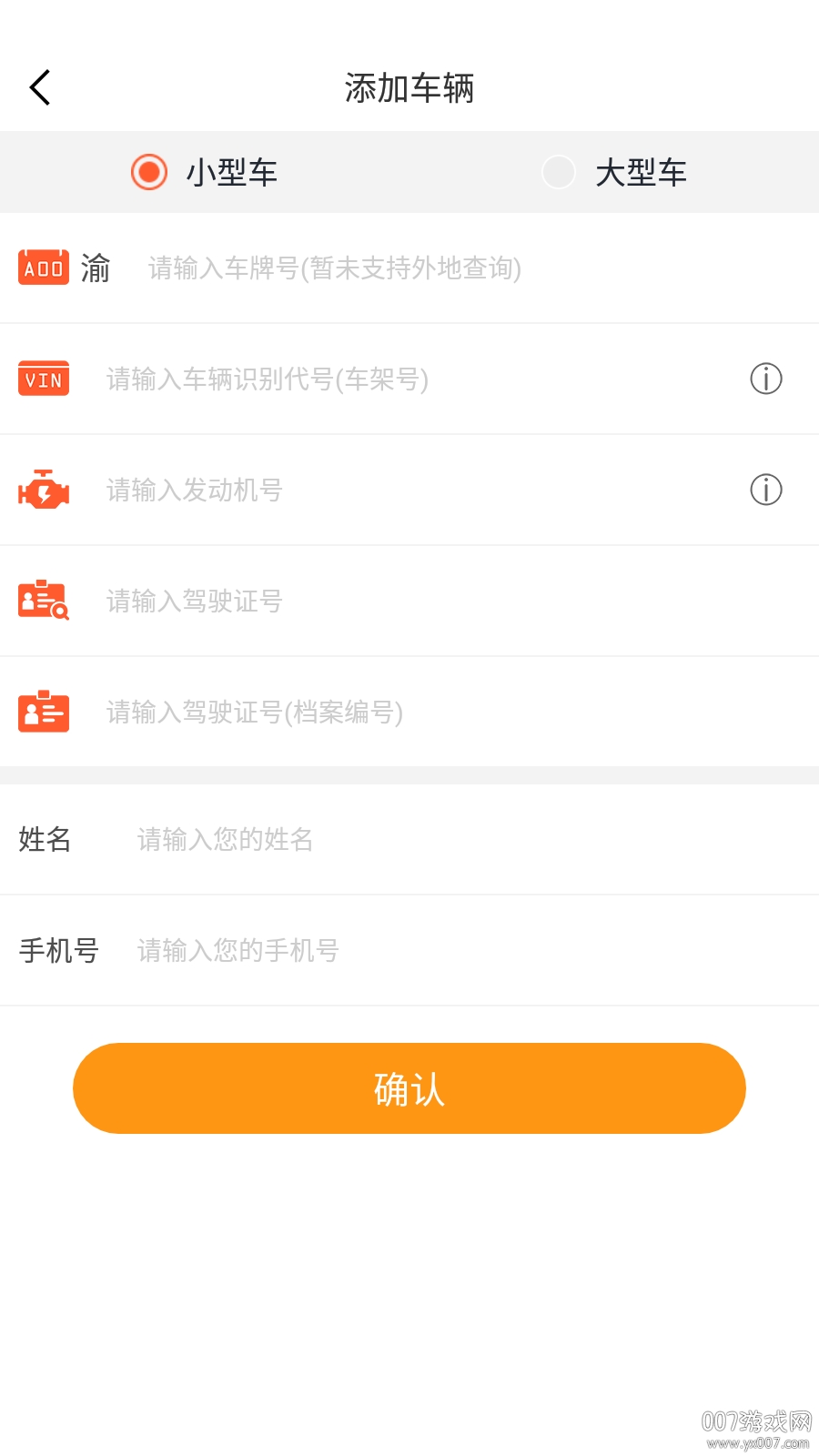Show info about the 发动机号
The width and height of the screenshot is (819, 1456).
pyautogui.click(x=765, y=490)
